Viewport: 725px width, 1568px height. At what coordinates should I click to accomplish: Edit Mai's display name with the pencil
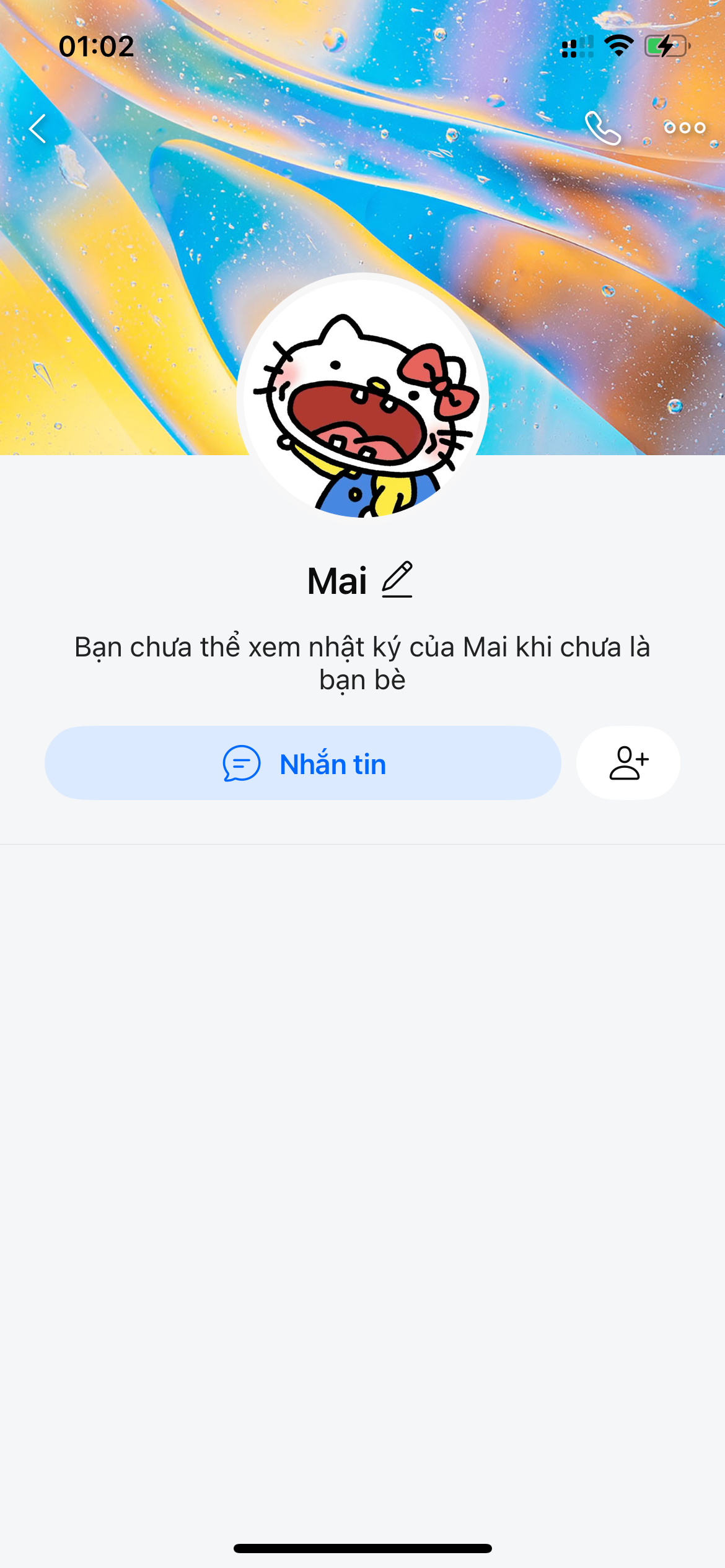point(397,580)
